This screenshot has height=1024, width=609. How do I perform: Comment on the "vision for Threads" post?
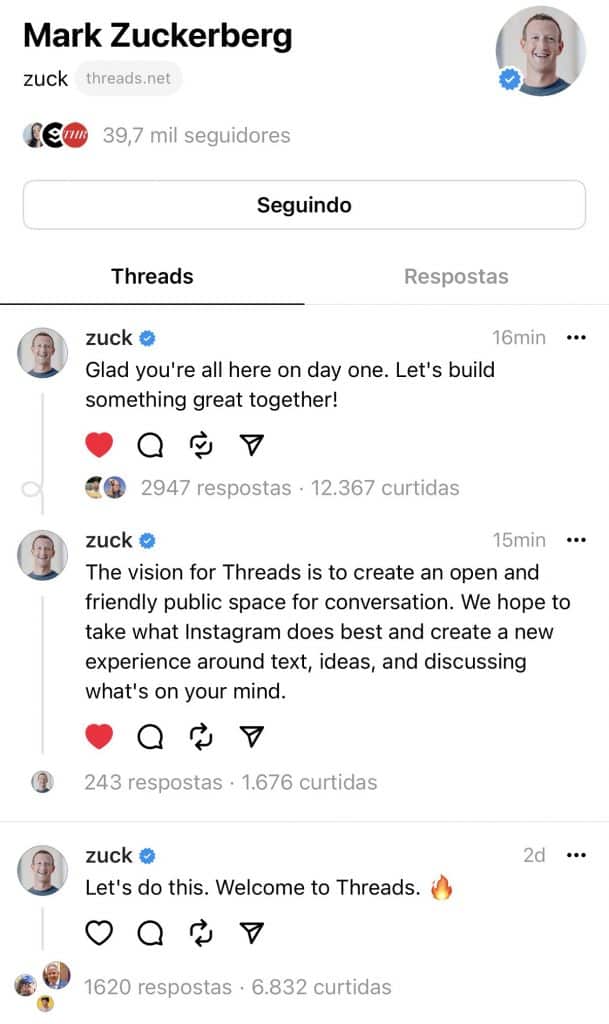(150, 738)
